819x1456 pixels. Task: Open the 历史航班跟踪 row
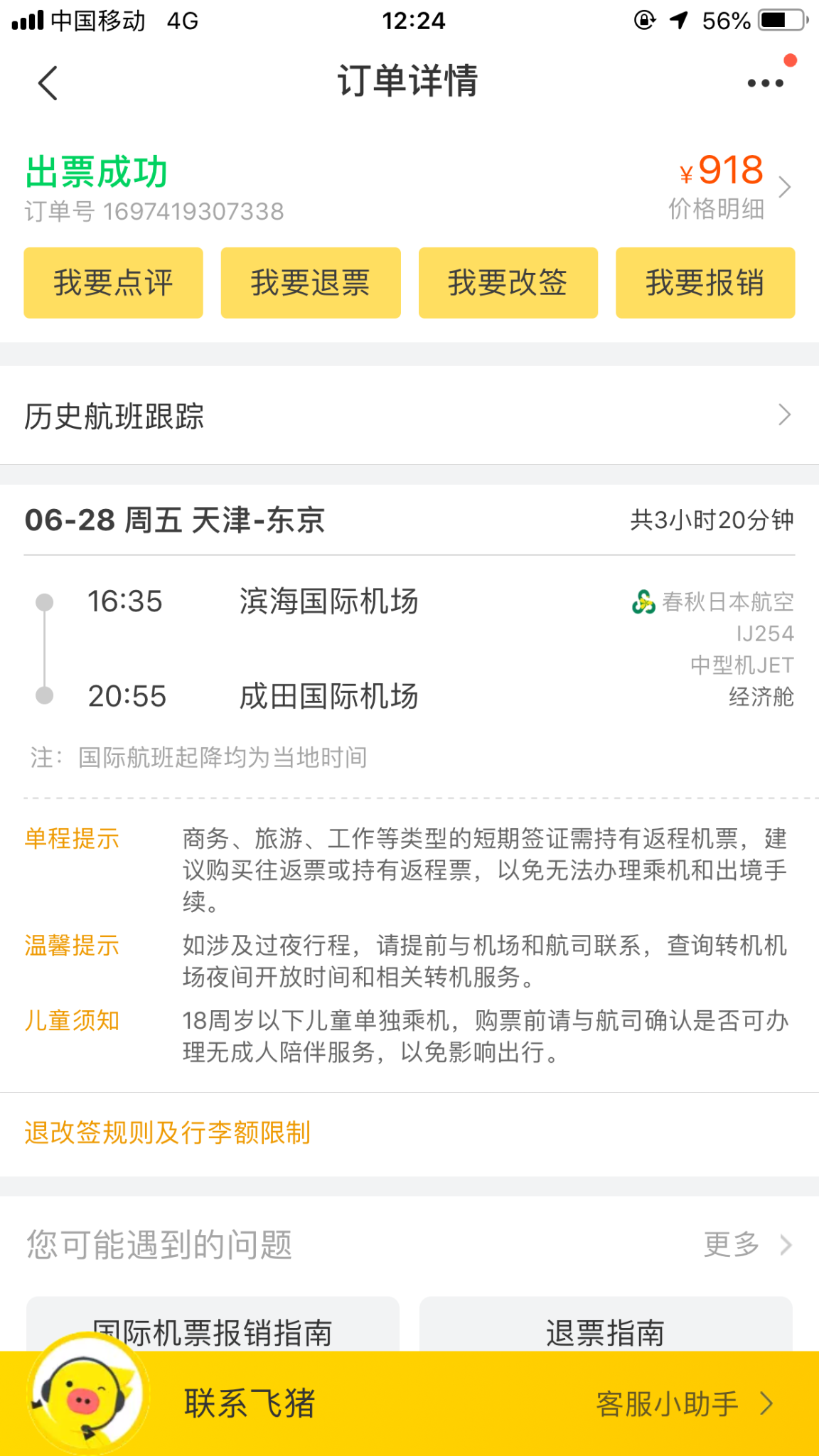[x=409, y=416]
